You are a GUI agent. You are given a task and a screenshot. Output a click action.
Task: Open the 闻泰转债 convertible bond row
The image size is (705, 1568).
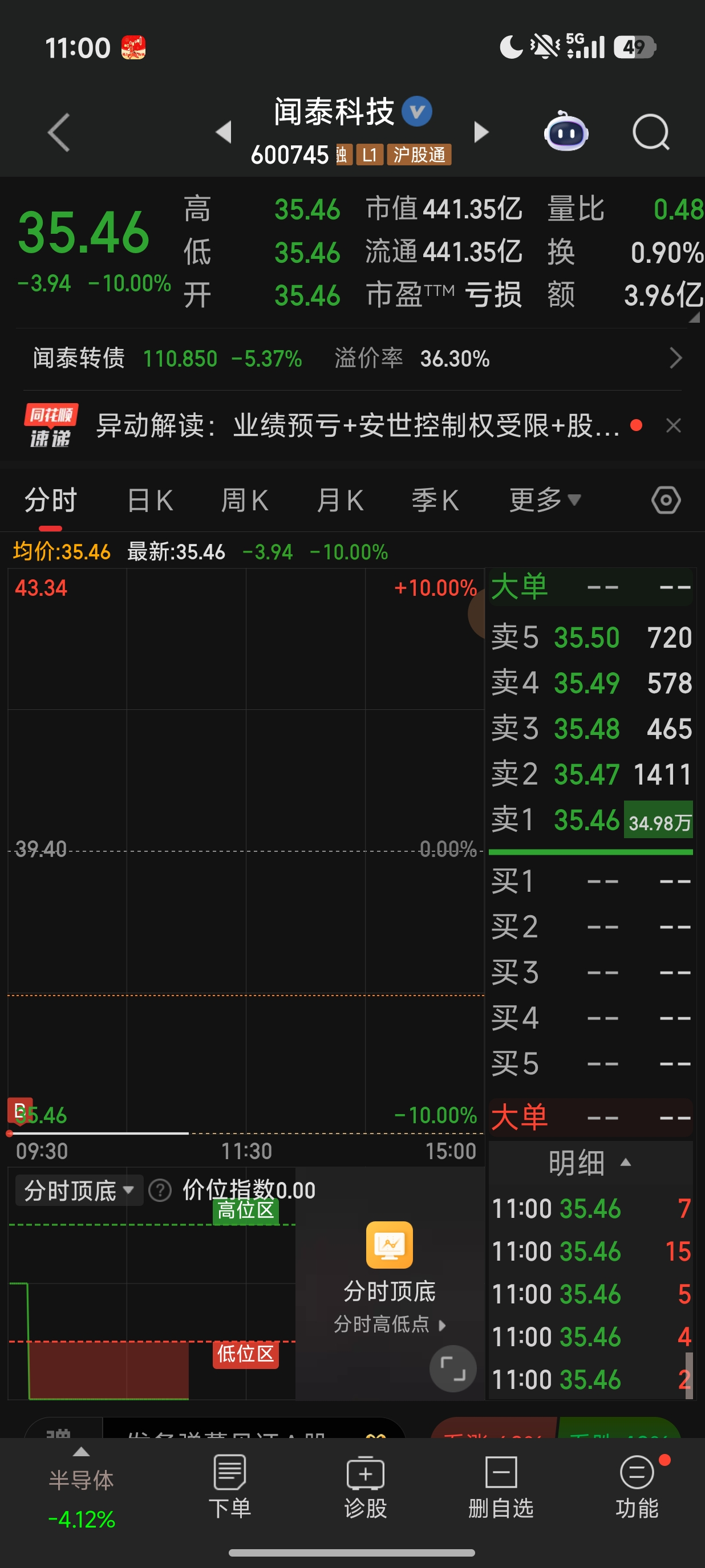tap(352, 359)
